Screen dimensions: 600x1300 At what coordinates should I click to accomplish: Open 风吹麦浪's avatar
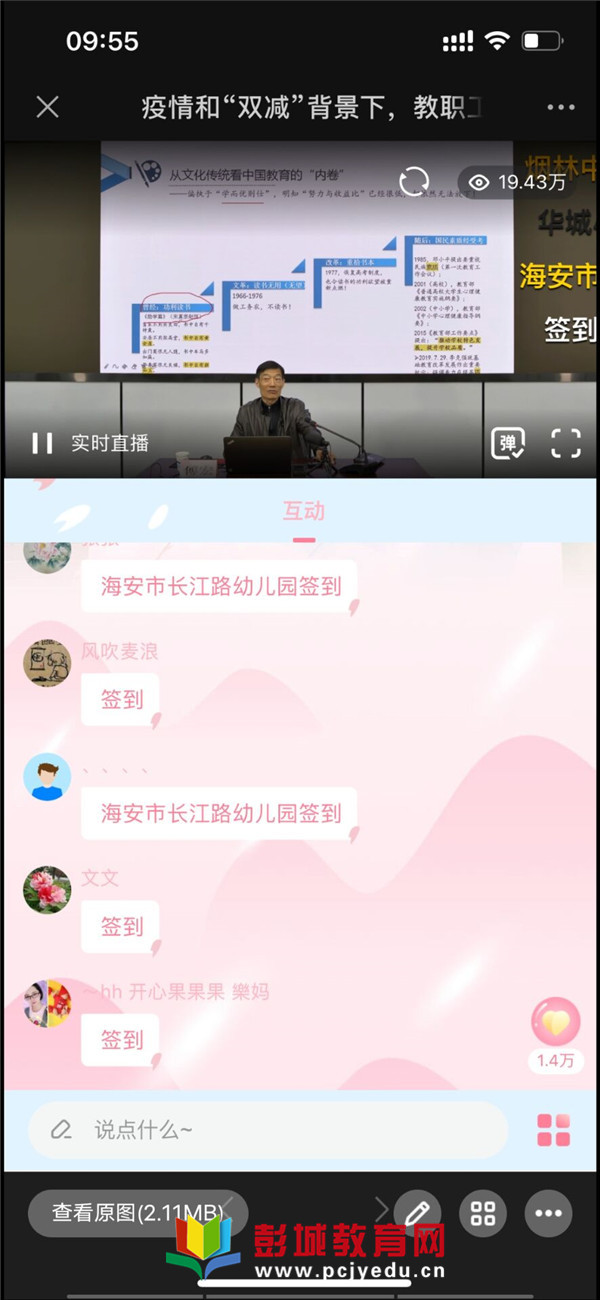pyautogui.click(x=47, y=664)
